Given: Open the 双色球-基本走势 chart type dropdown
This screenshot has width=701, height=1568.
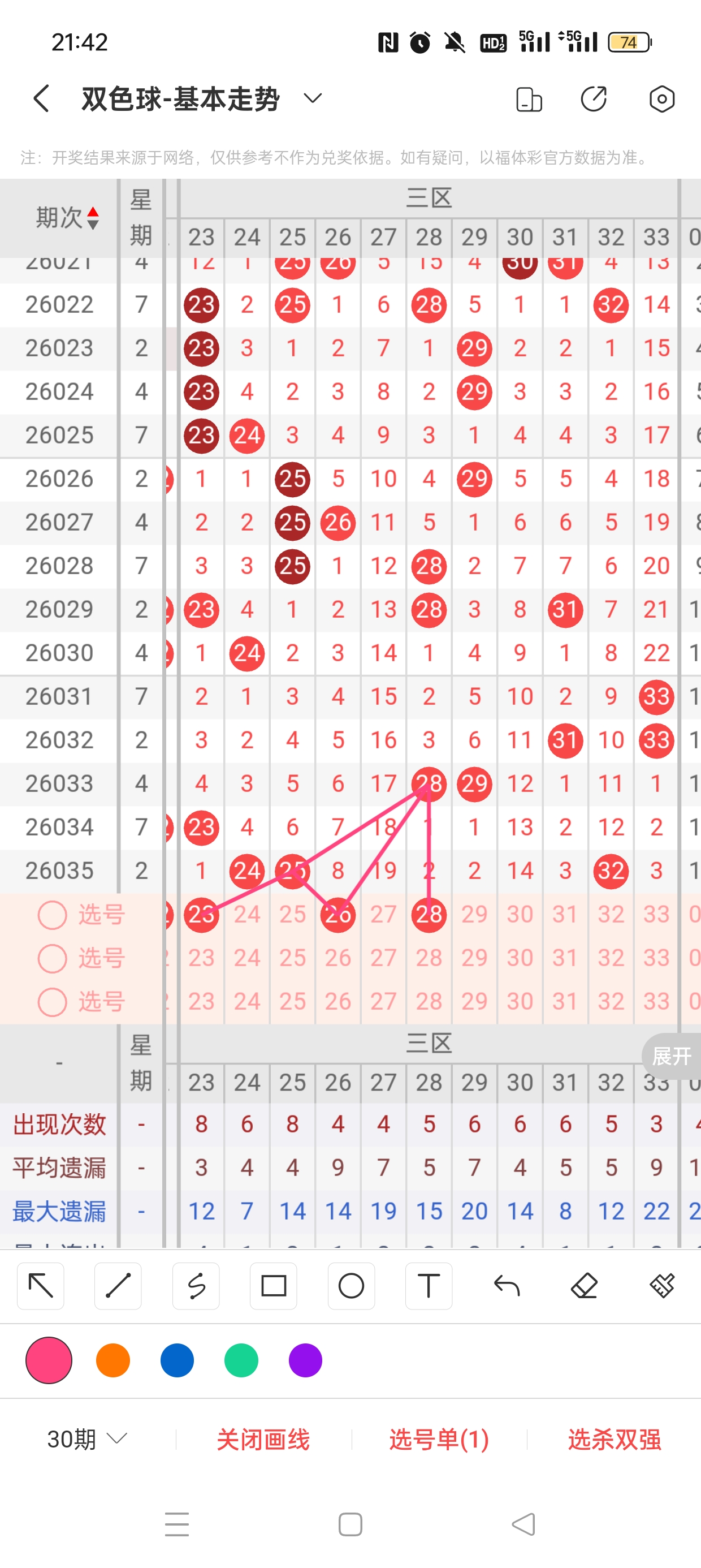Looking at the screenshot, I should (312, 98).
